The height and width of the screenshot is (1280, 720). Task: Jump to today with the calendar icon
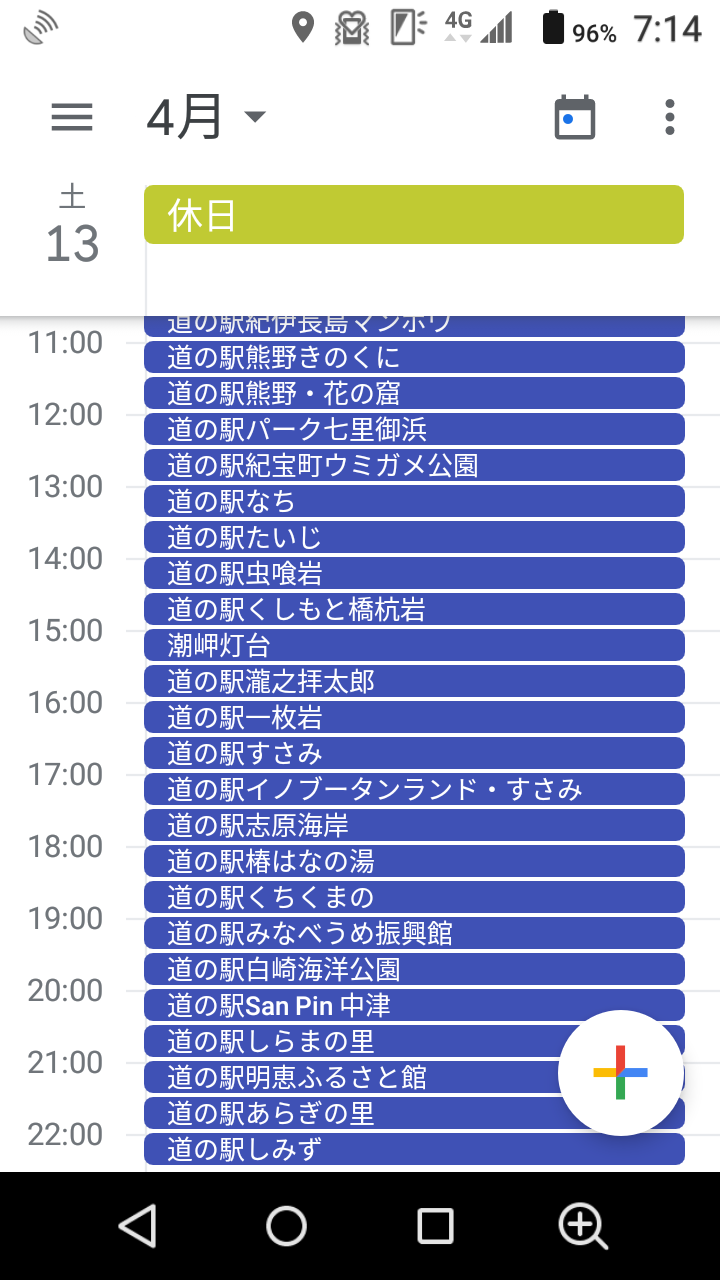[x=575, y=118]
